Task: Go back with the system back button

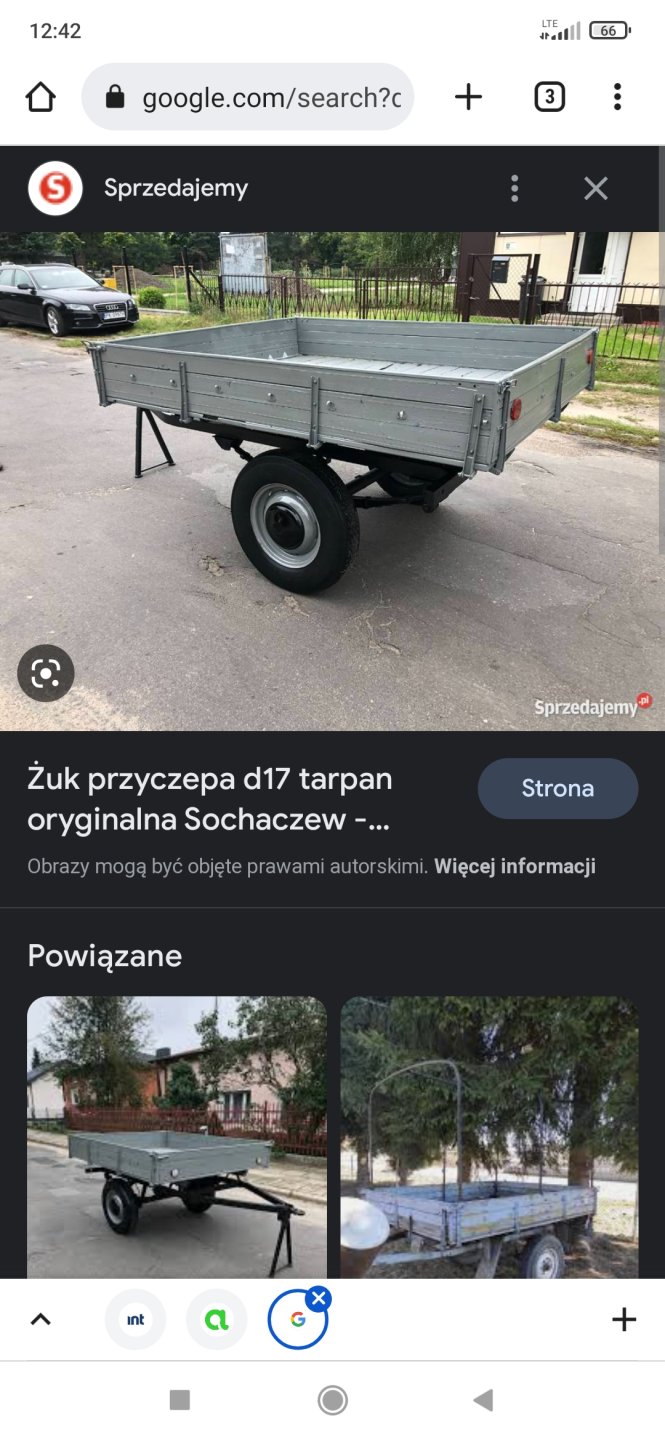Action: 483,1400
